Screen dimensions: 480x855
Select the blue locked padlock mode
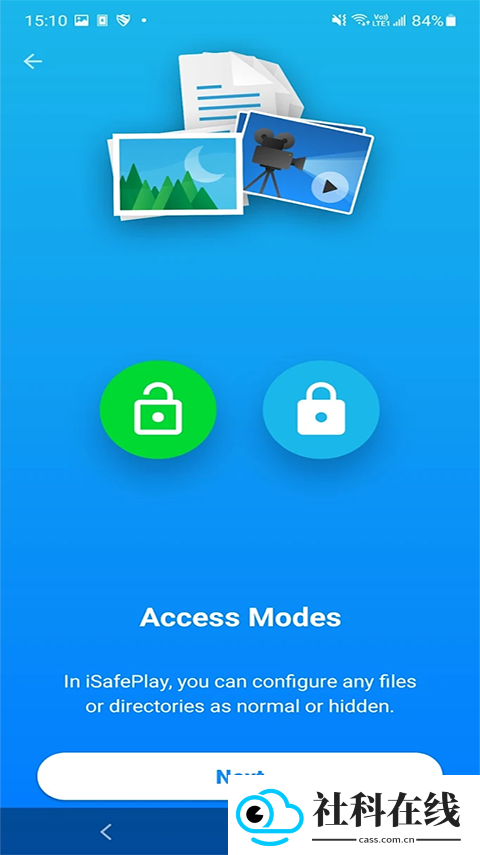(x=321, y=409)
